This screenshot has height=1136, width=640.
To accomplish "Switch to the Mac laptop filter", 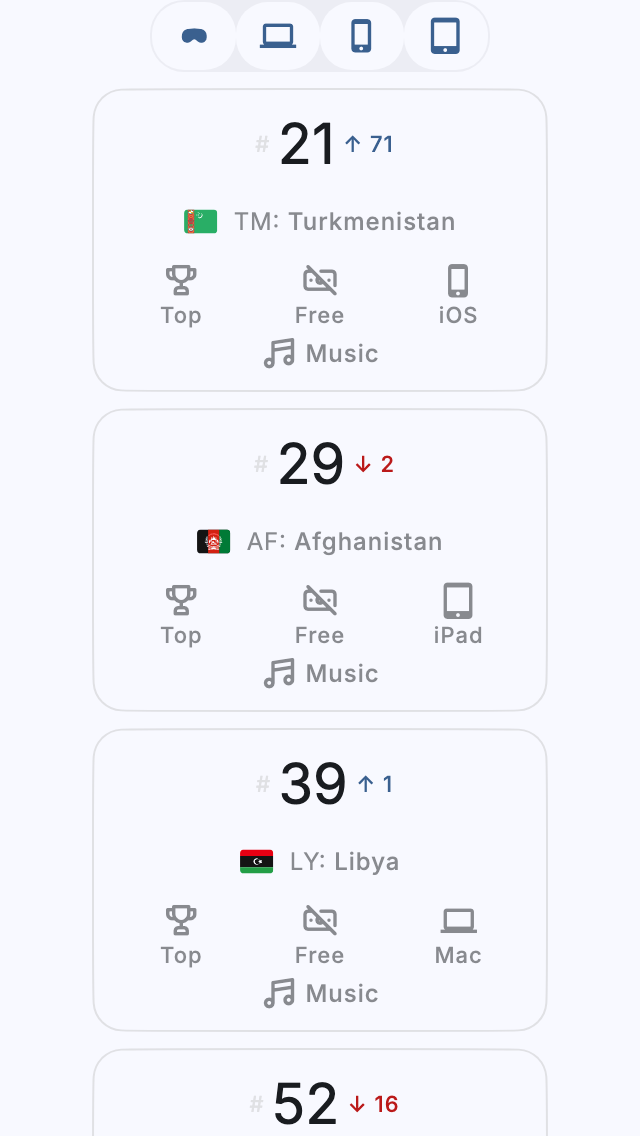I will (x=278, y=37).
